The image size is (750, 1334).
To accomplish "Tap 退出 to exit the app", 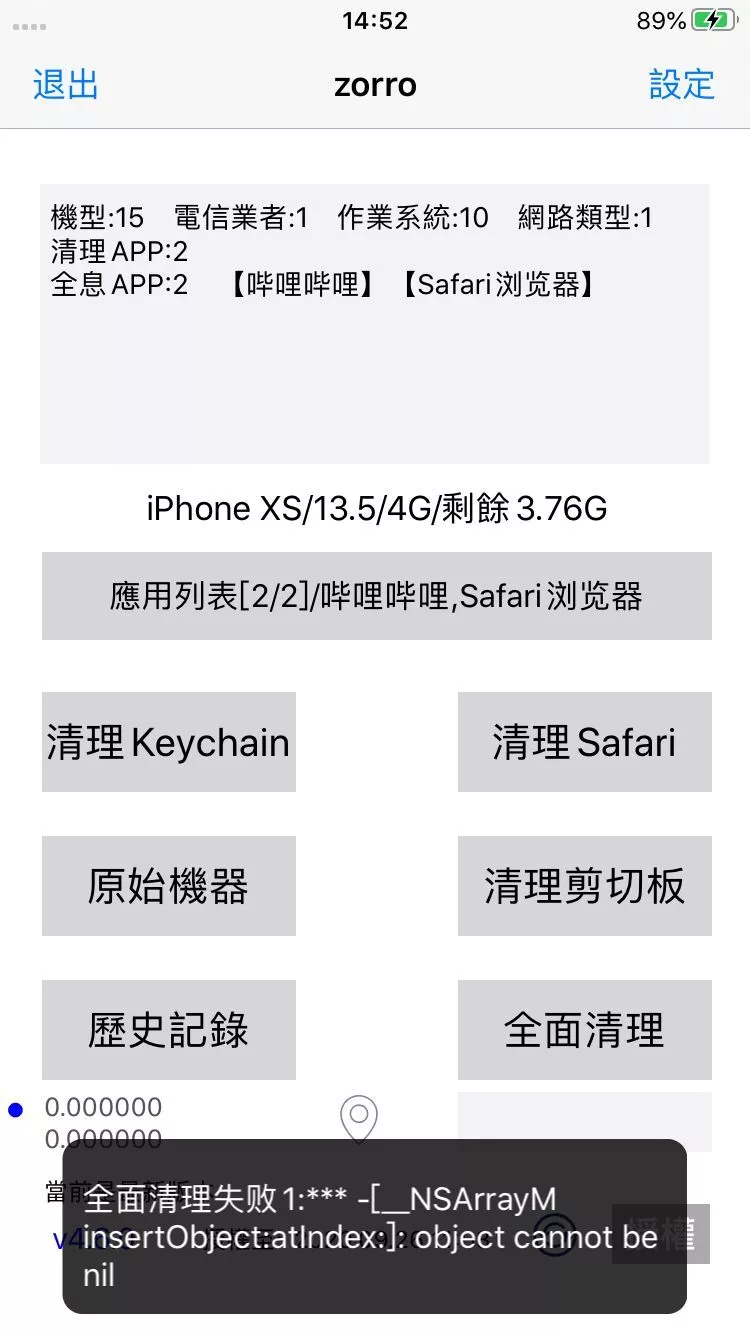I will (x=66, y=85).
